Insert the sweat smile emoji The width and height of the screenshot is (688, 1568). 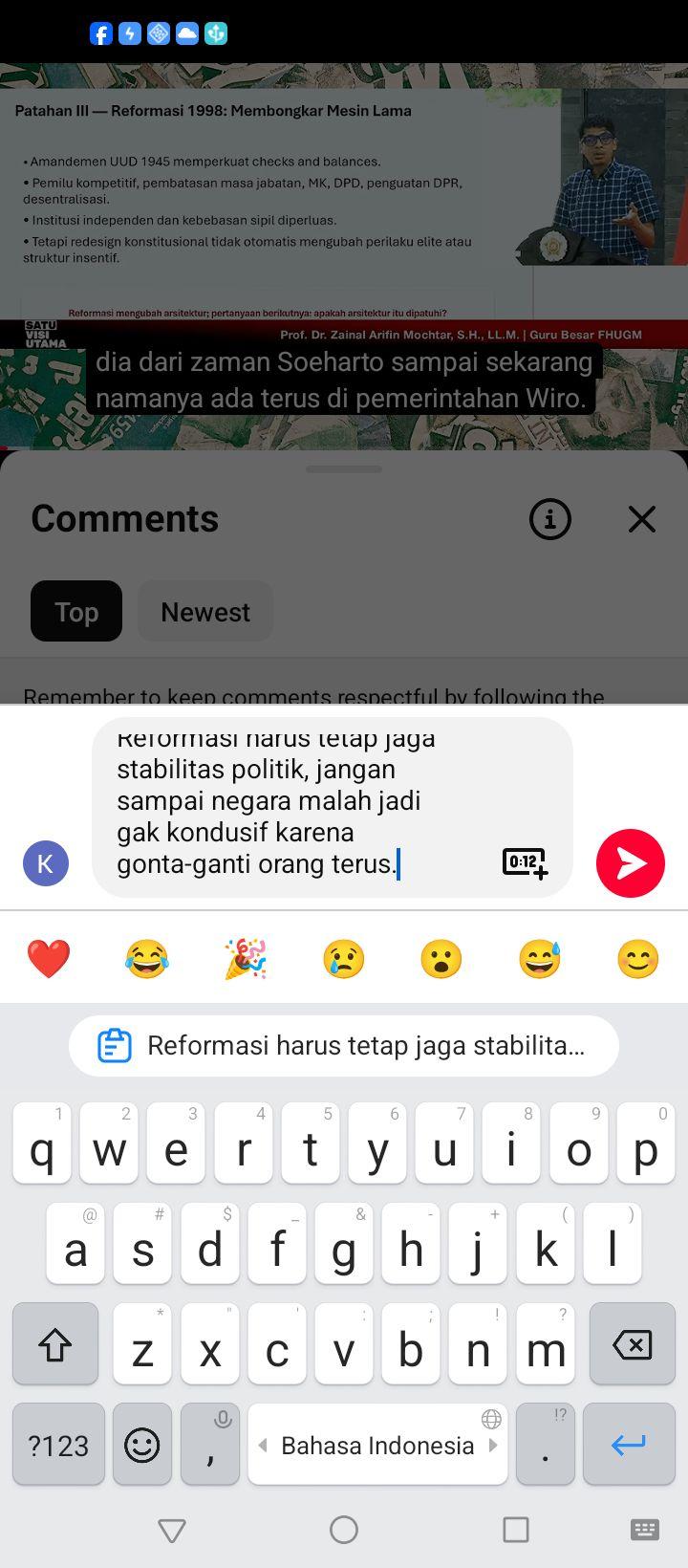tap(540, 959)
